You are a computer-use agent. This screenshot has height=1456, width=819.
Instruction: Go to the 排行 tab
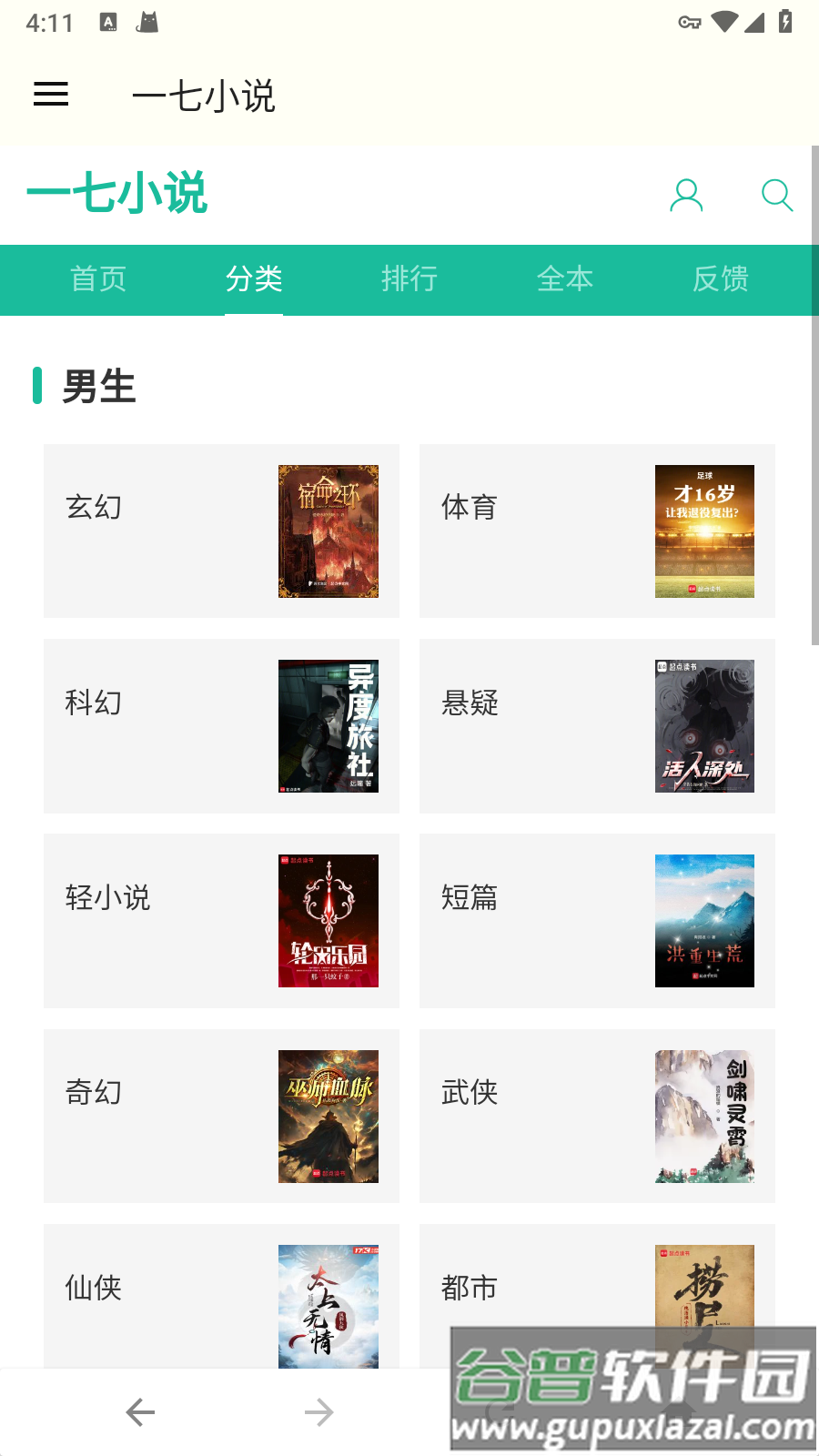click(x=409, y=279)
